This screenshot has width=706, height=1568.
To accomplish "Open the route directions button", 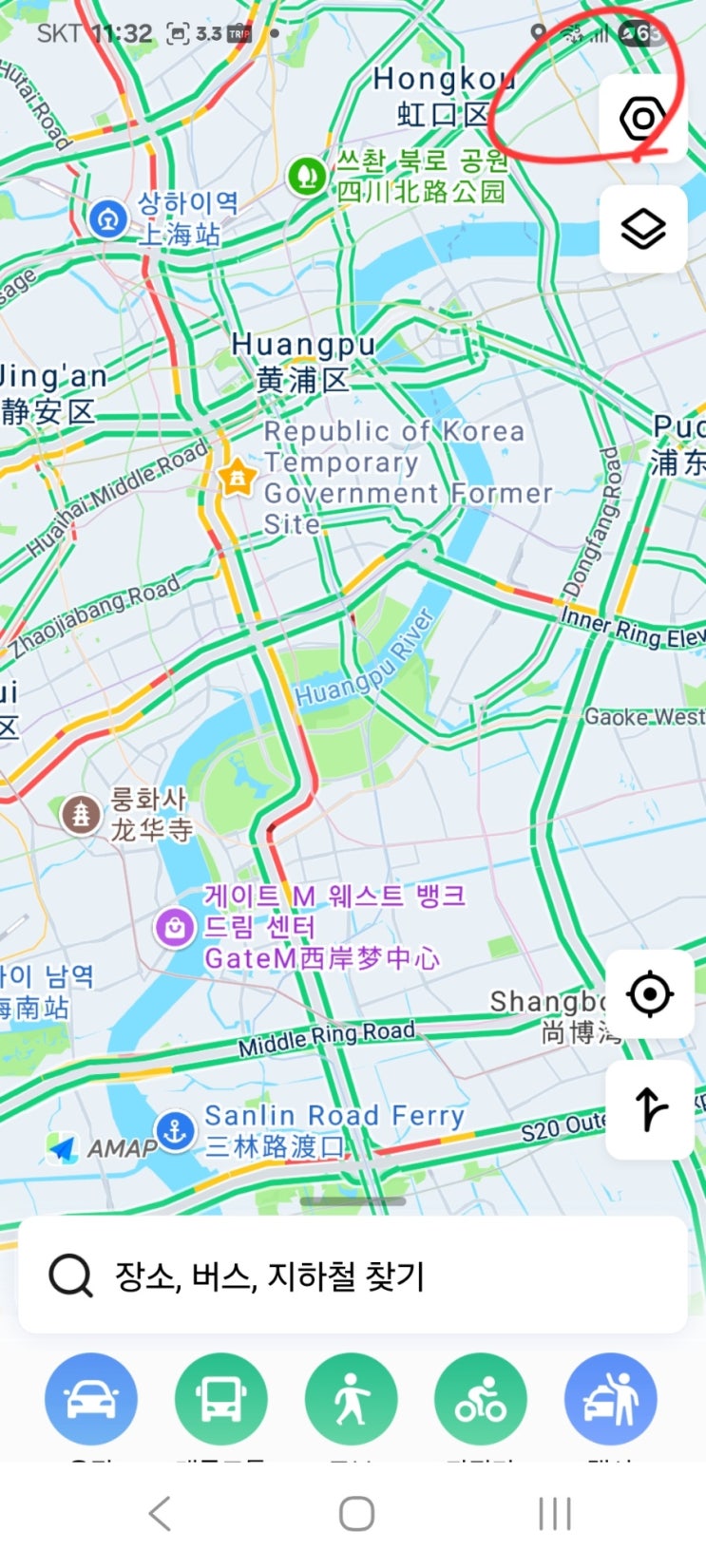I will (x=650, y=1109).
